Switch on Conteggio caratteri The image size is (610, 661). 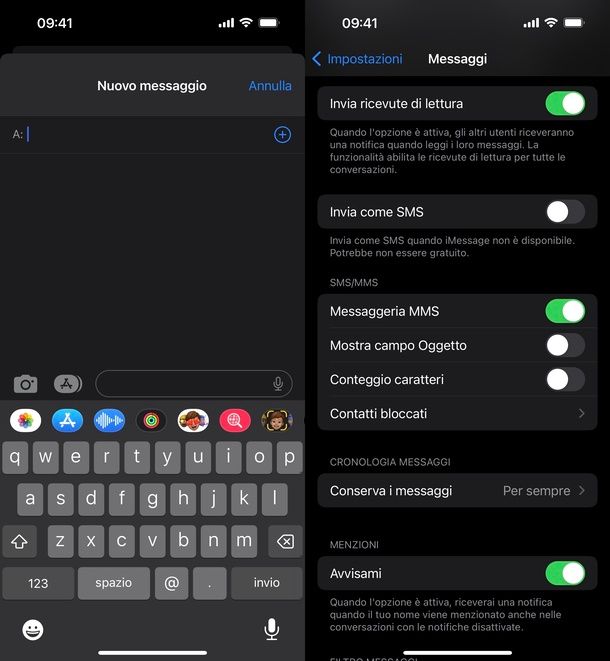[565, 380]
